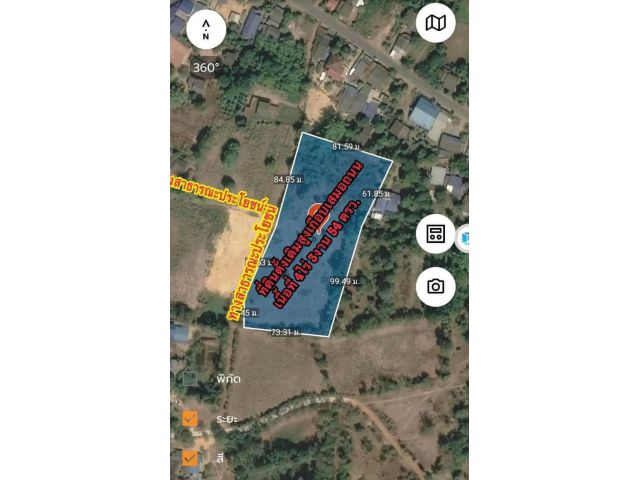Tap the camera capture button
The width and height of the screenshot is (640, 480).
tap(435, 287)
